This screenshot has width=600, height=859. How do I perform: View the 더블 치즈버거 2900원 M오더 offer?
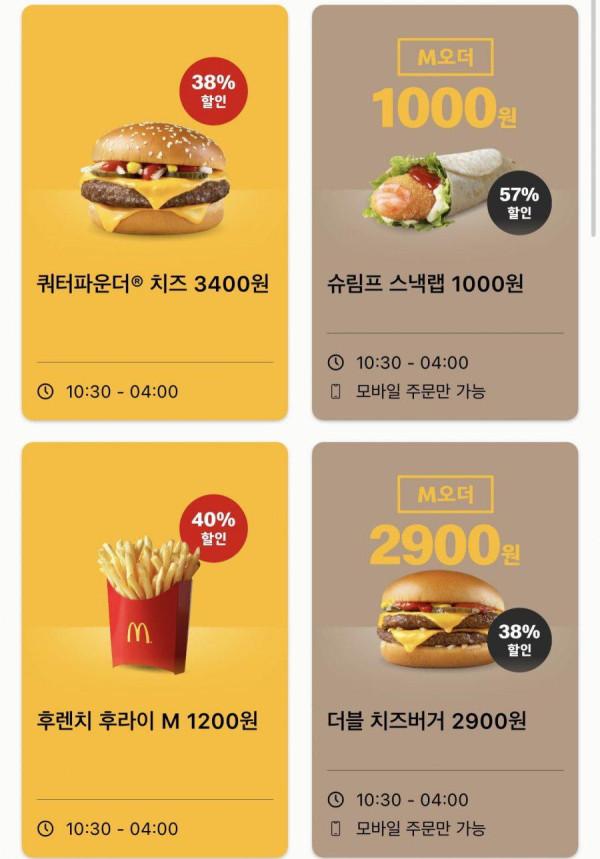[445, 648]
